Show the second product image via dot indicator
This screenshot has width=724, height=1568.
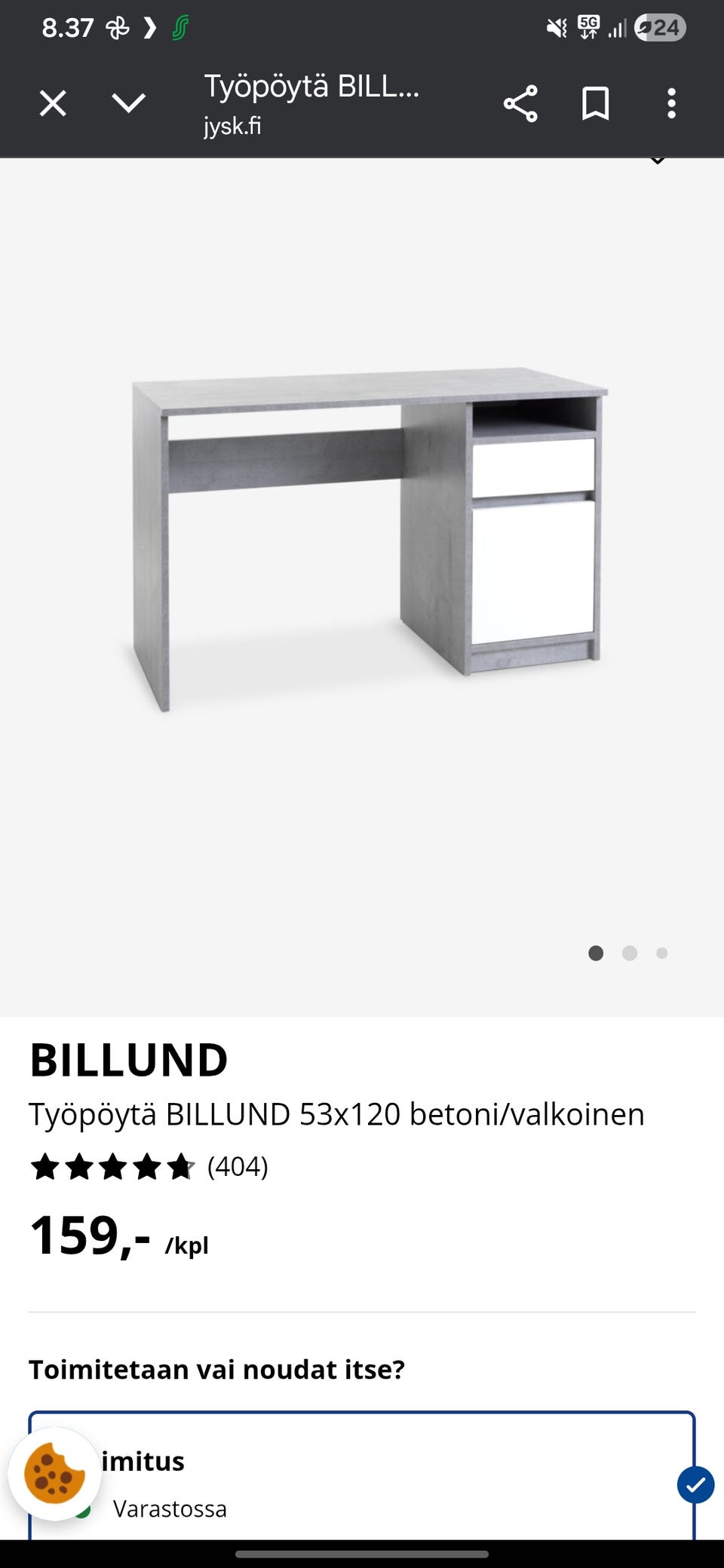click(630, 953)
